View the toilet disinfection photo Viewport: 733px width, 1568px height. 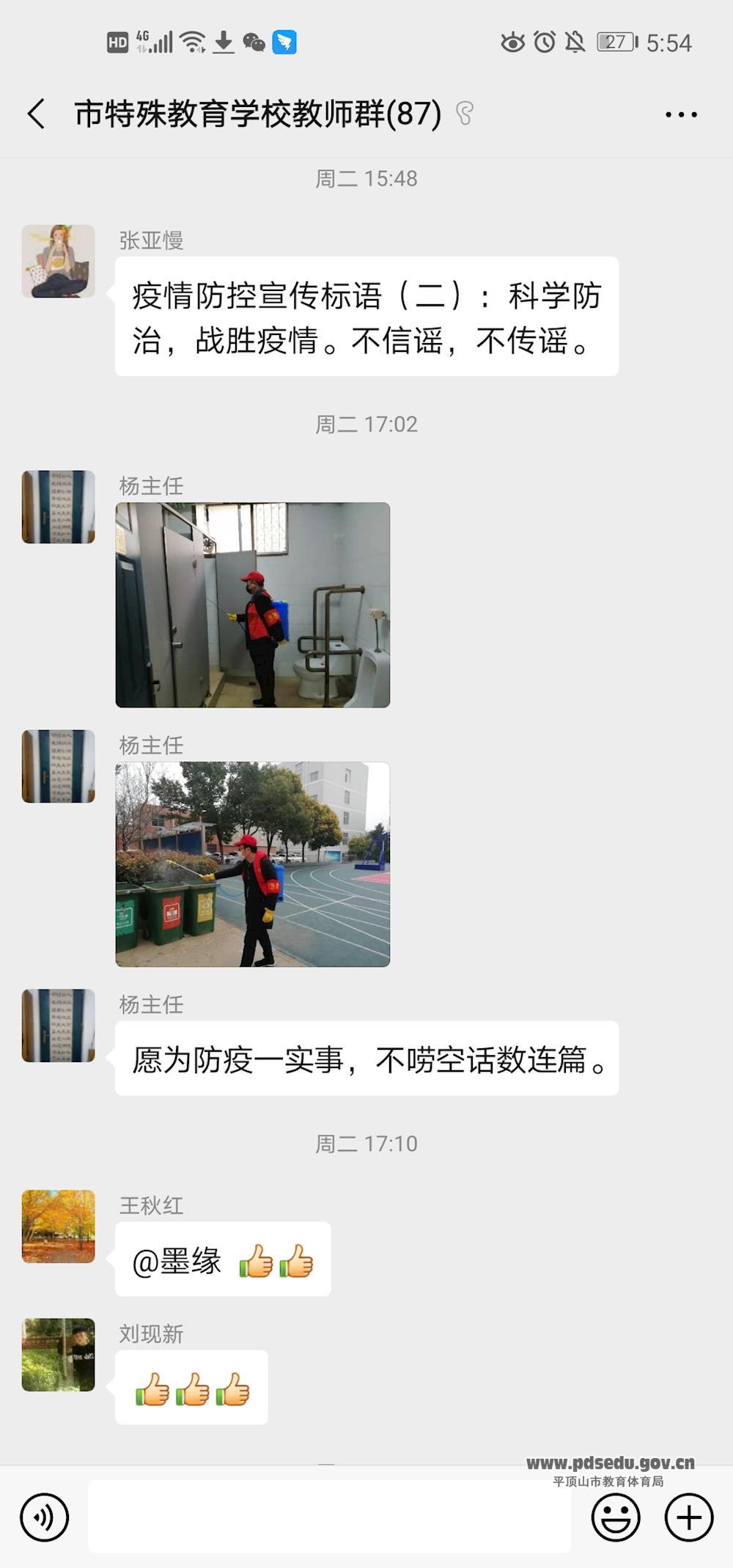pyautogui.click(x=253, y=605)
